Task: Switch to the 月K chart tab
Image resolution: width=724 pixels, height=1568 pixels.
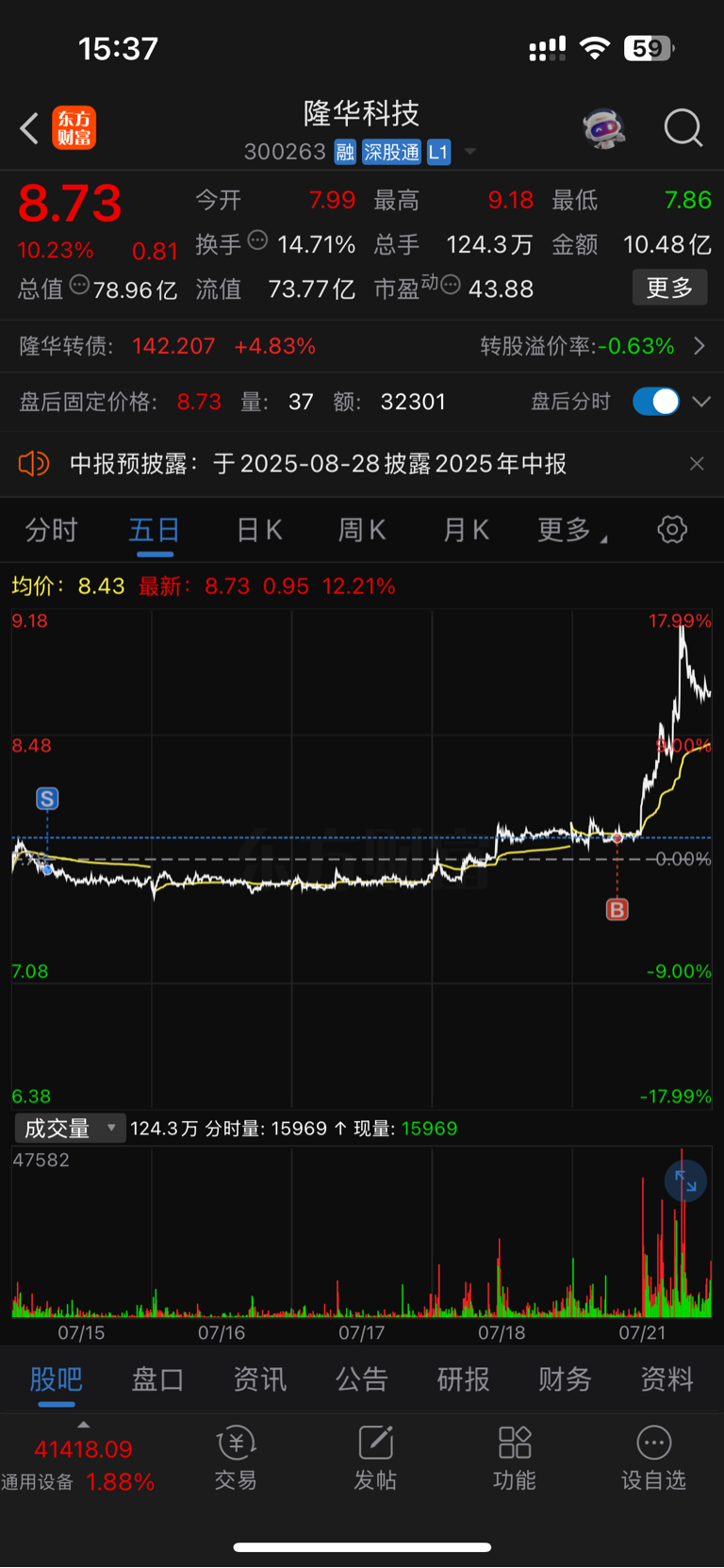Action: point(466,530)
